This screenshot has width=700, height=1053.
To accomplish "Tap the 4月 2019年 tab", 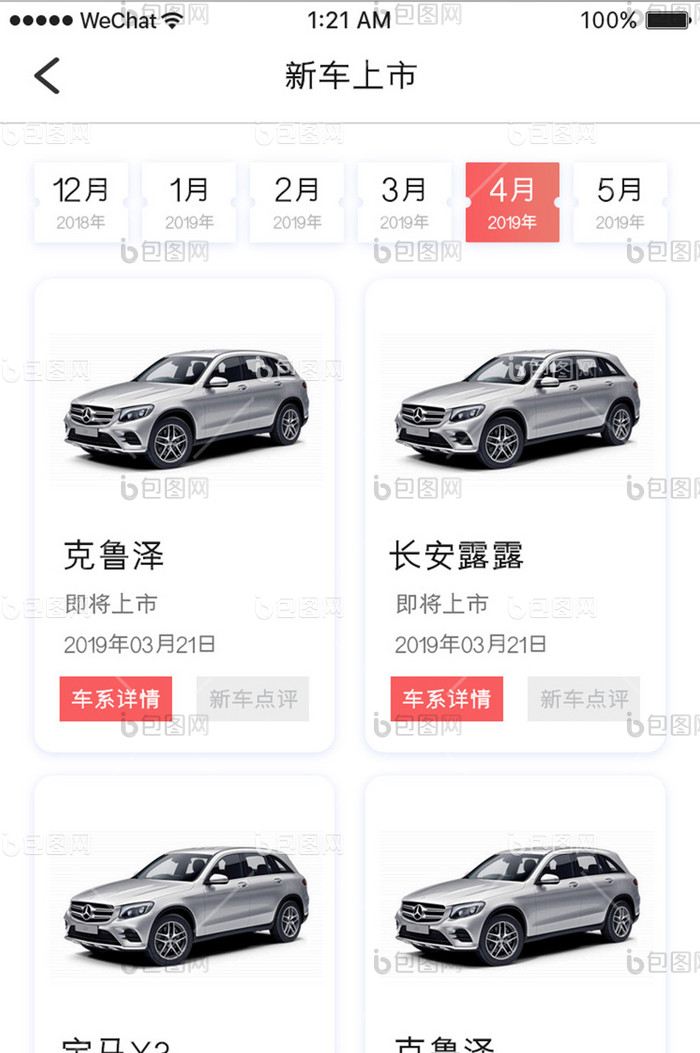I will click(x=512, y=202).
